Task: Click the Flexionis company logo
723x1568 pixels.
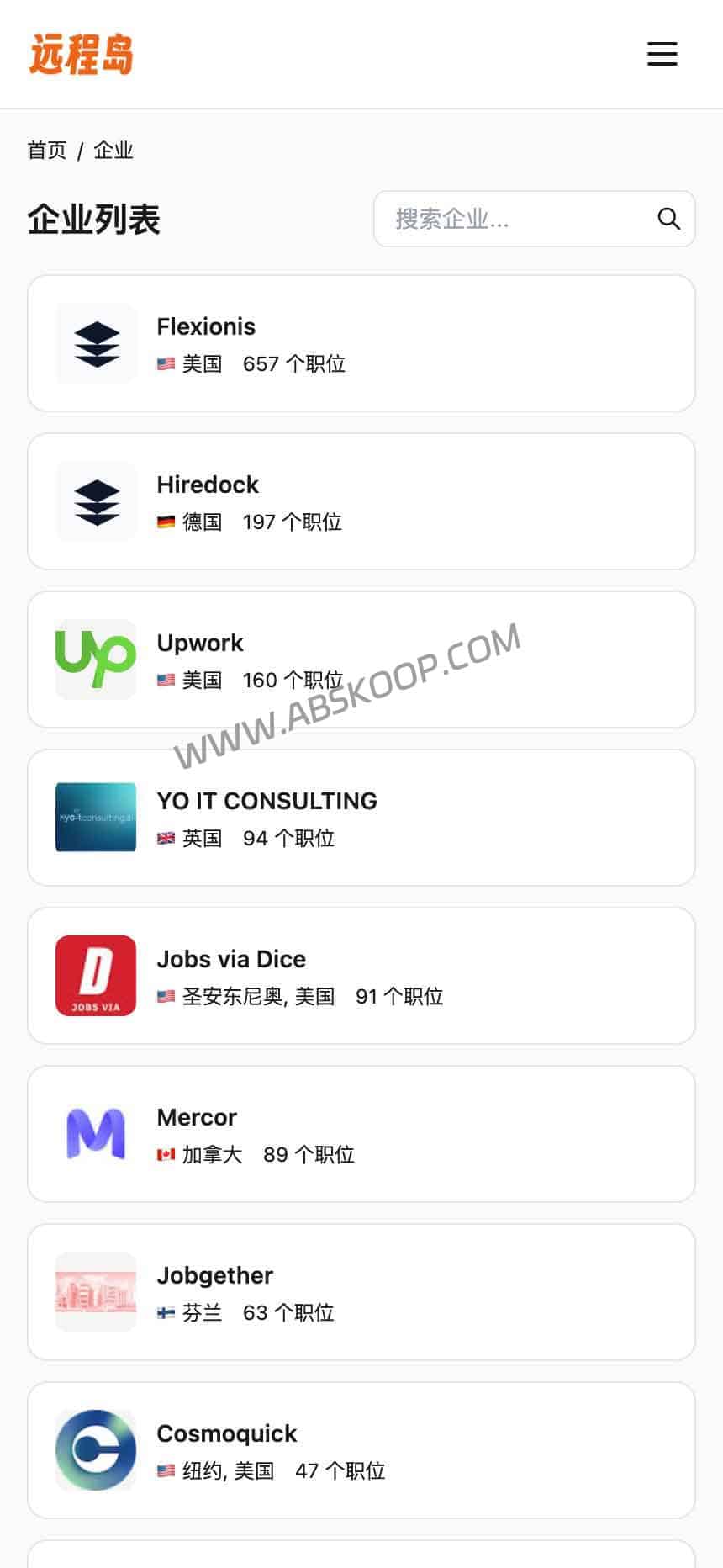Action: (95, 343)
